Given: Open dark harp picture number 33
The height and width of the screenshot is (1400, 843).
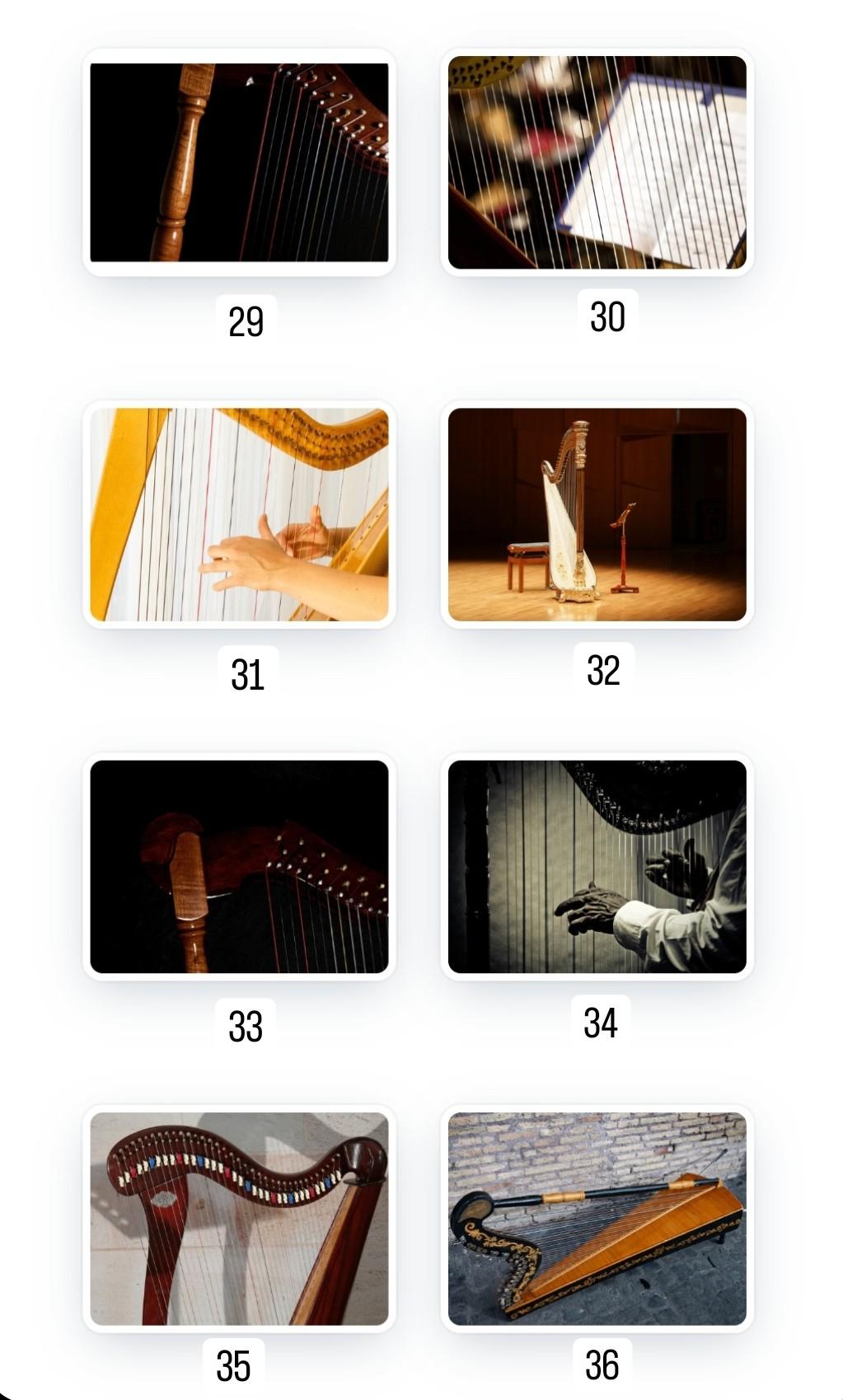Looking at the screenshot, I should point(239,866).
